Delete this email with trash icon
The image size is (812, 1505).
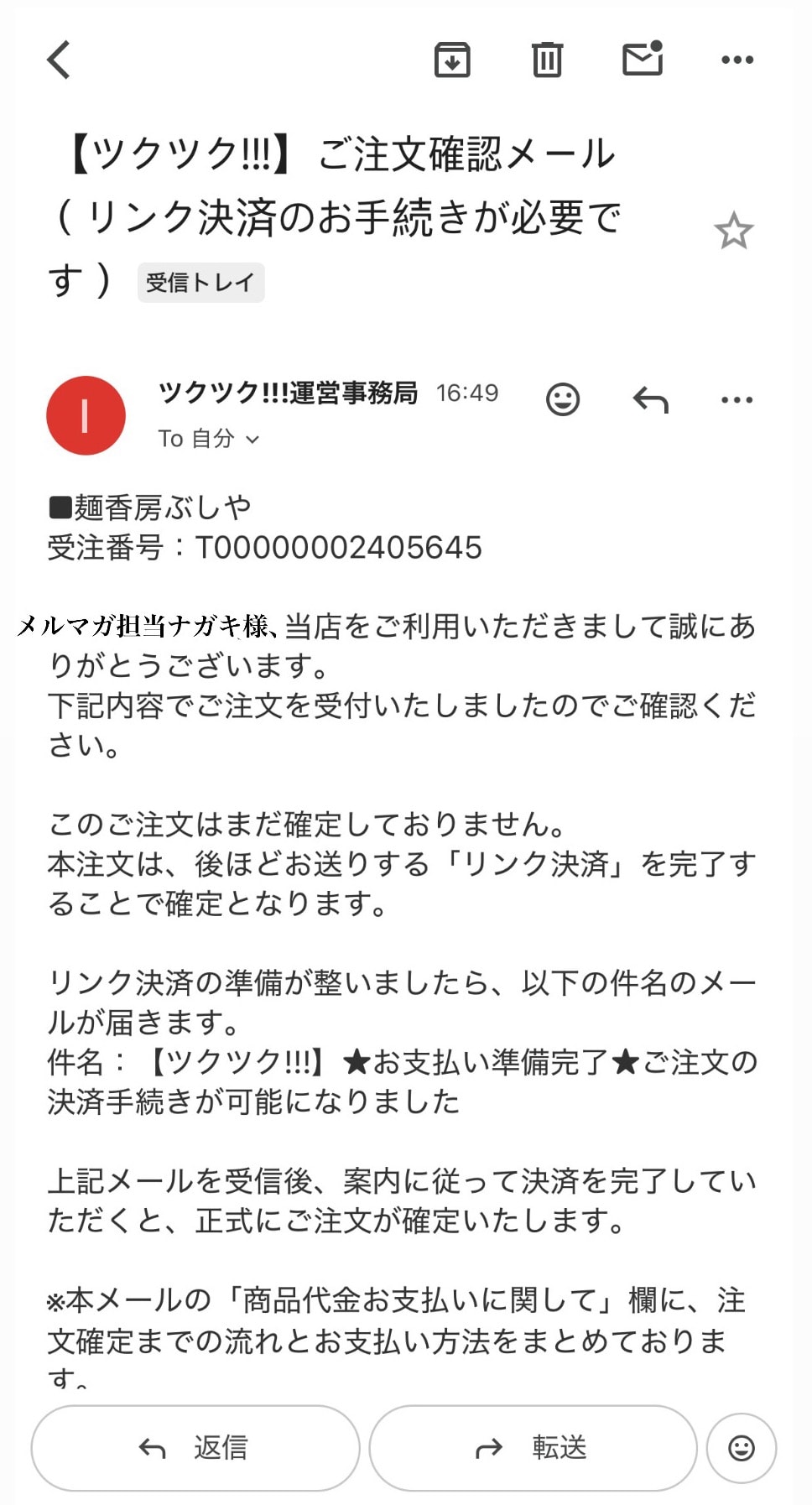547,60
